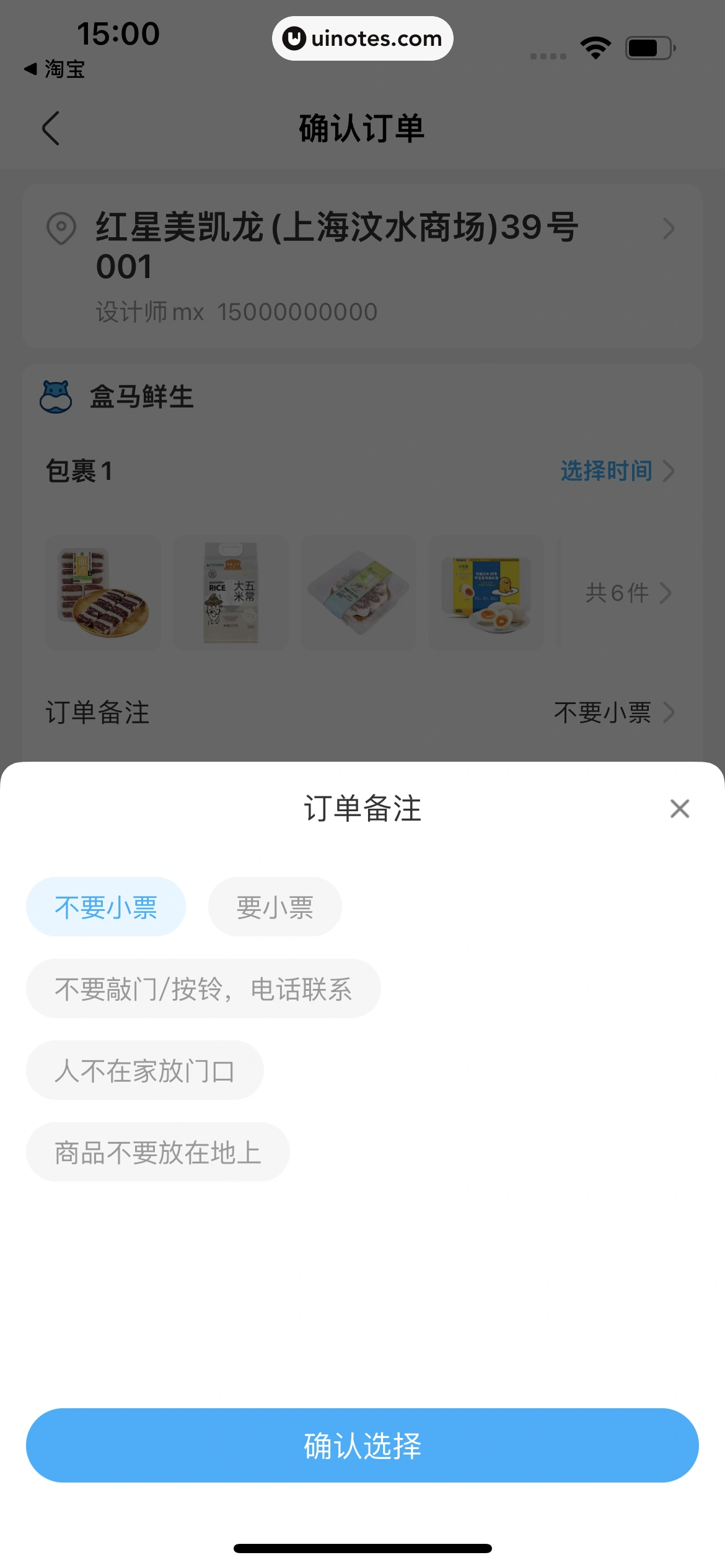
Task: Toggle 不要敲门/按铃，电话联系 option
Action: pos(203,988)
